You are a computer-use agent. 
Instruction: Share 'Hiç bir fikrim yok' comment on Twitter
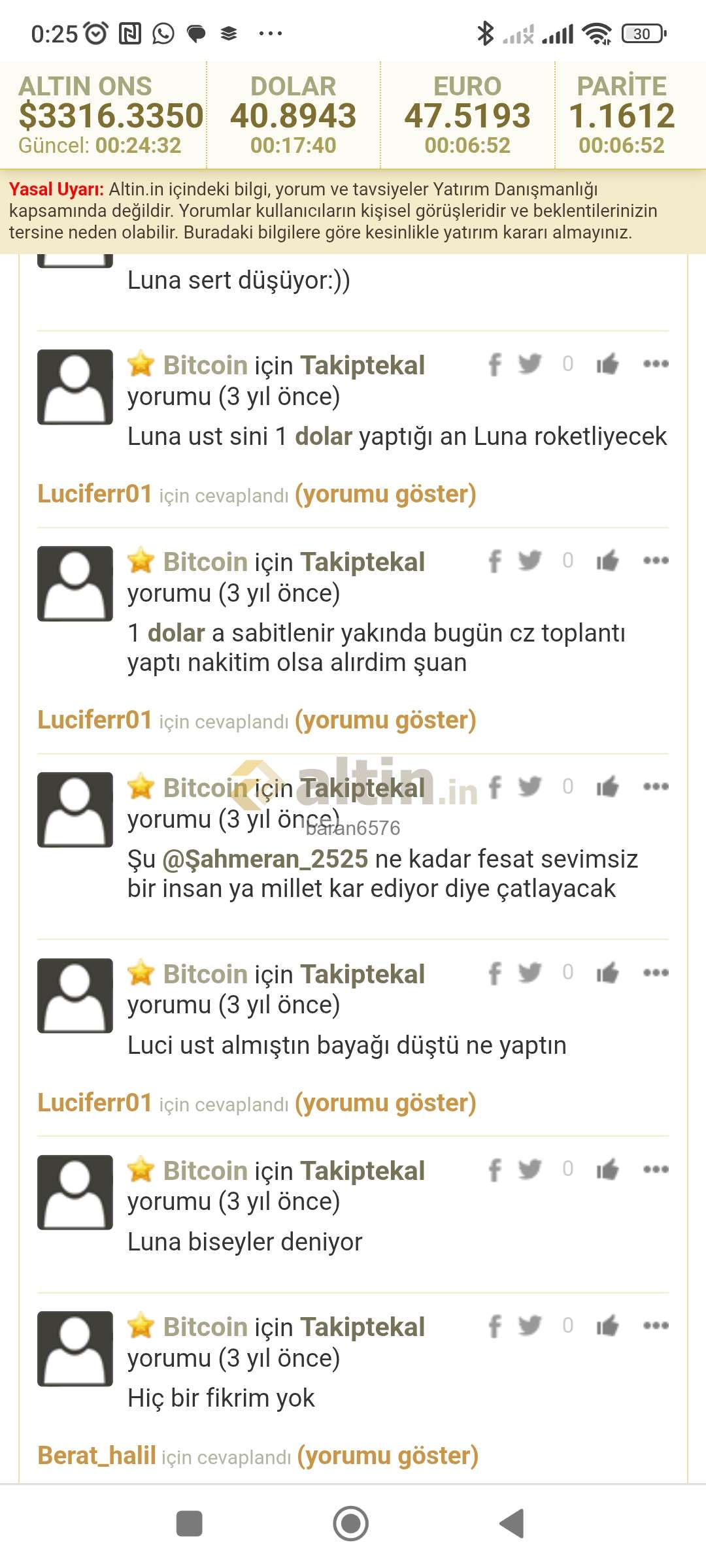tap(529, 1326)
